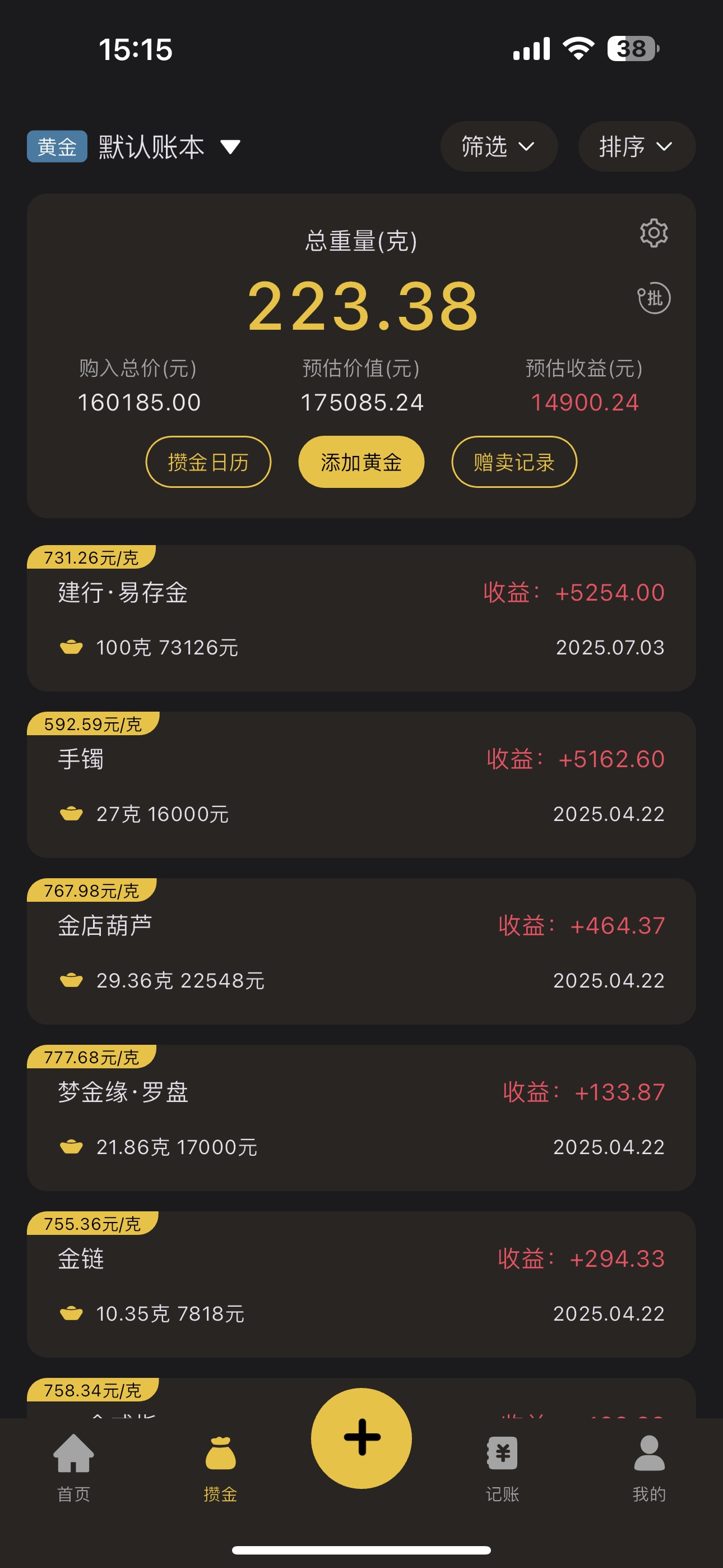View the 金链 record details
This screenshot has height=1568, width=723.
click(361, 1284)
